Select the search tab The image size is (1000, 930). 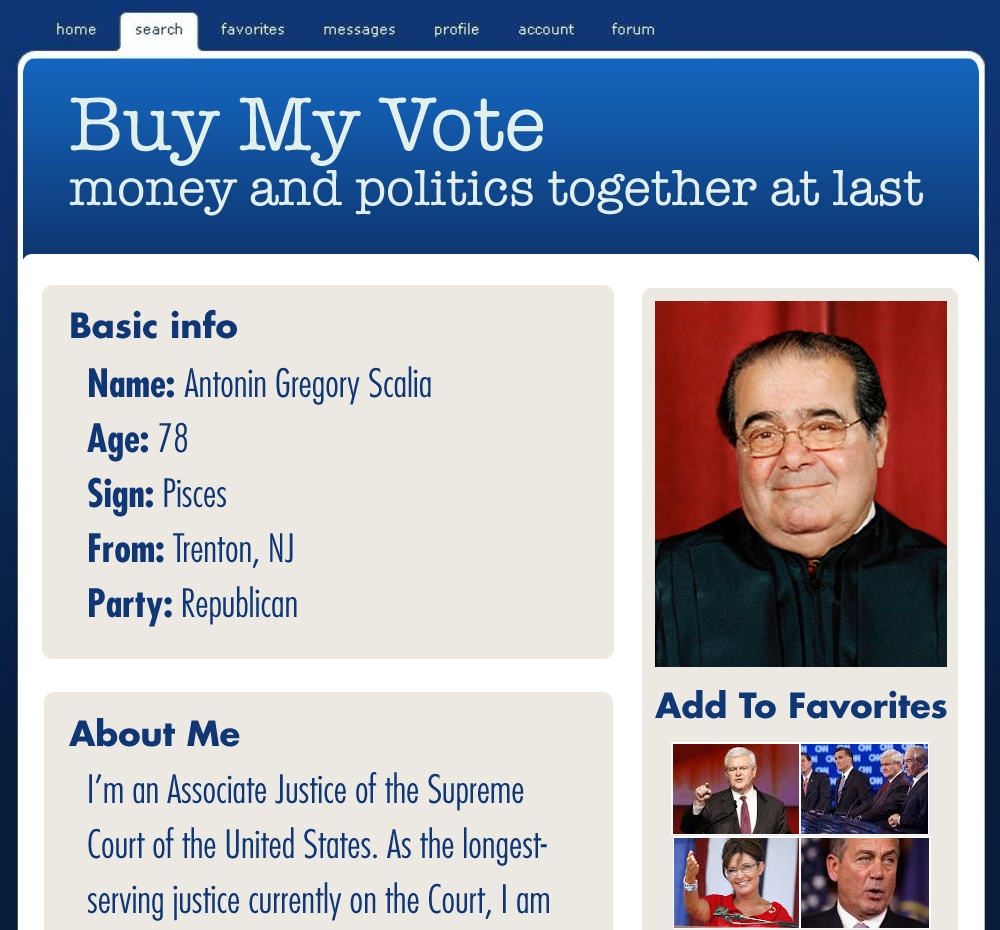[159, 30]
